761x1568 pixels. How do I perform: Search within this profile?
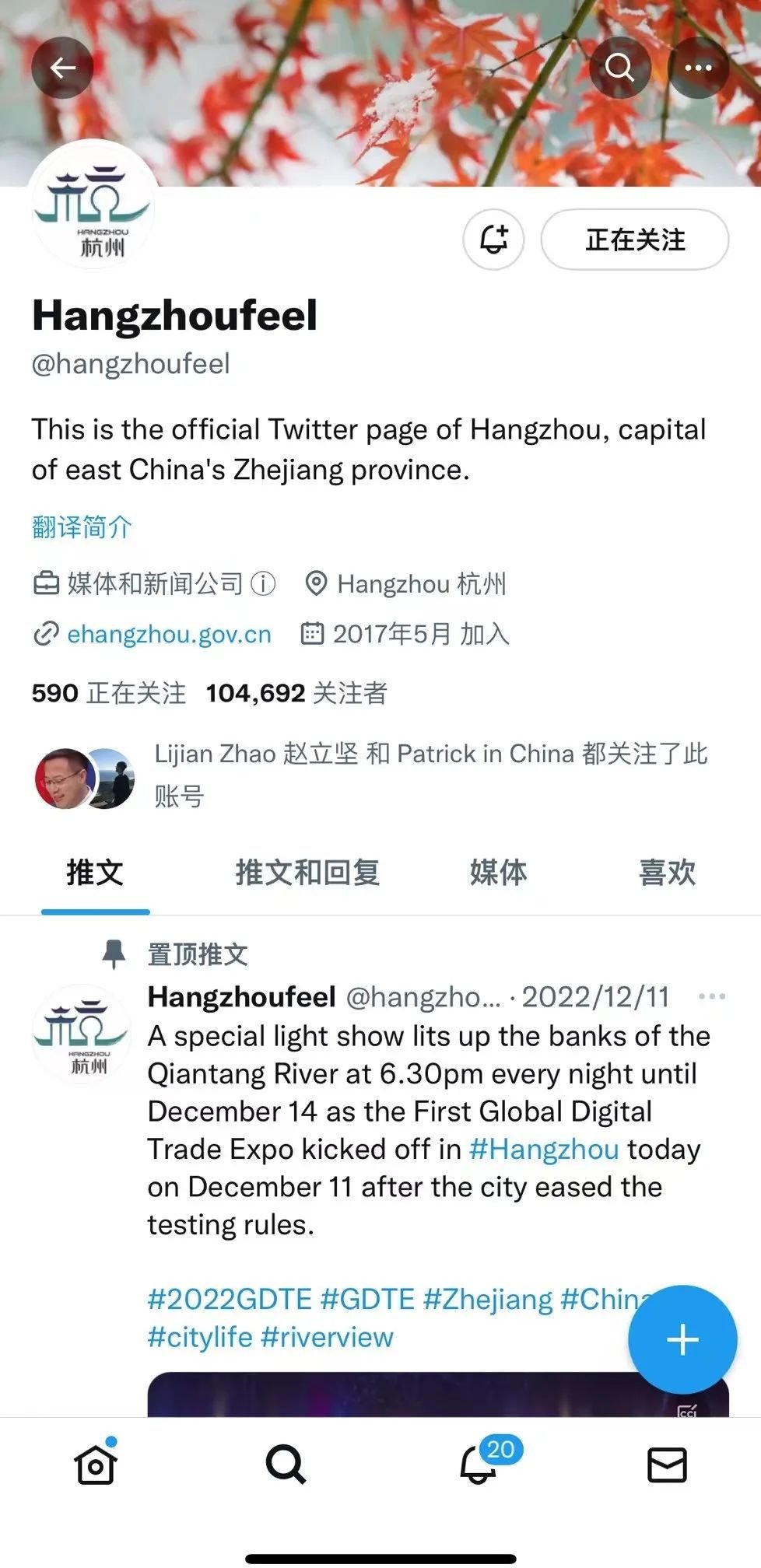619,68
